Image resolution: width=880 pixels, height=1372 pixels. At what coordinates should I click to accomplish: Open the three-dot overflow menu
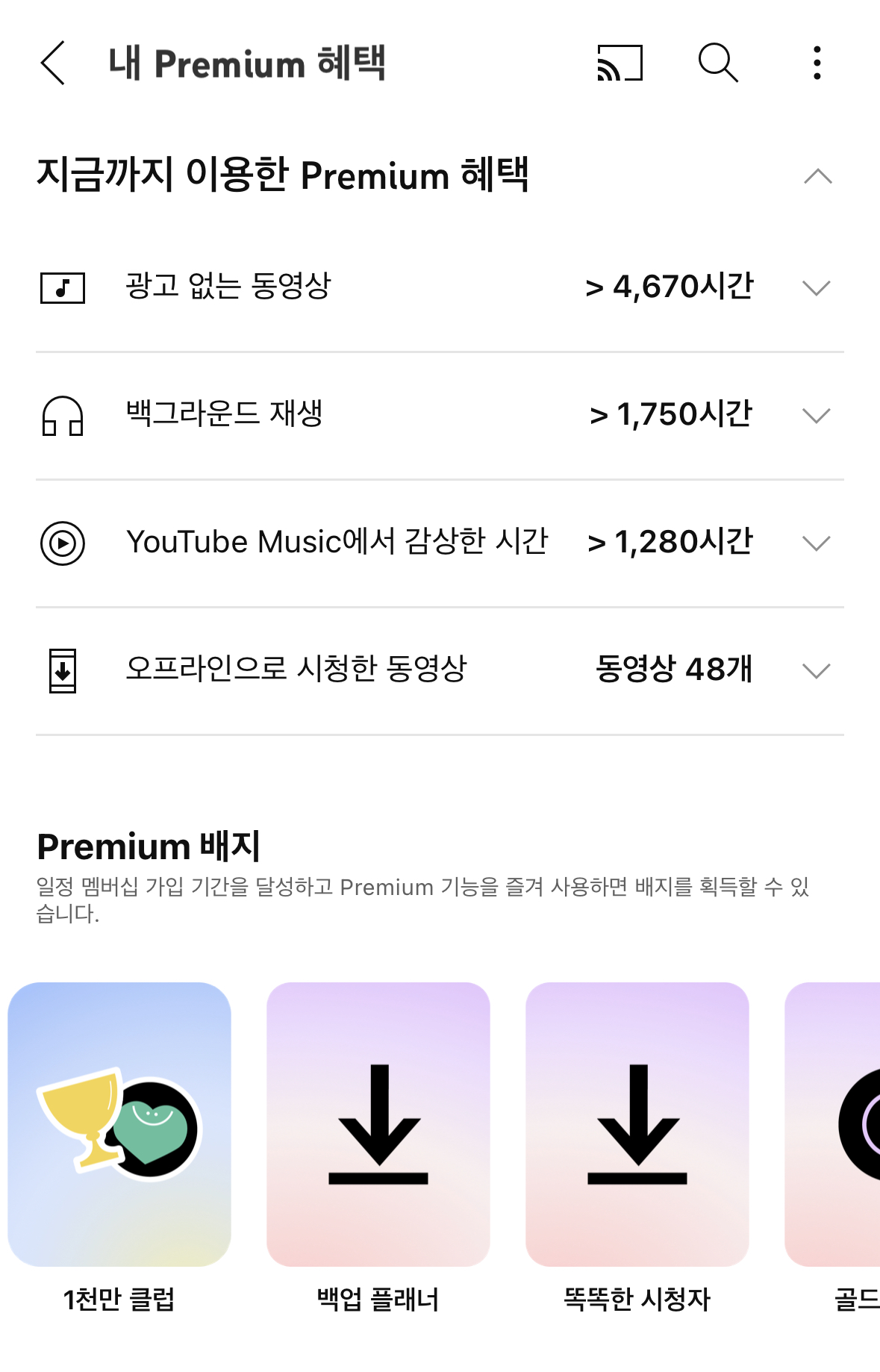coord(817,63)
